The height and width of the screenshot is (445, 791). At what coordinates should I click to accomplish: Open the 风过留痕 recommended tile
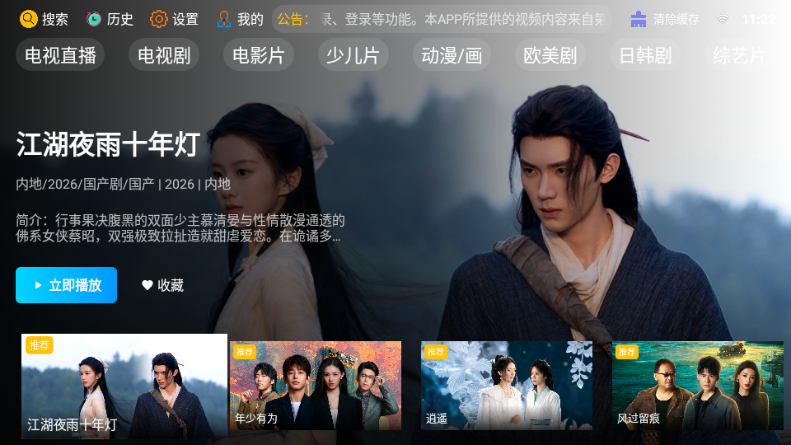(x=697, y=387)
